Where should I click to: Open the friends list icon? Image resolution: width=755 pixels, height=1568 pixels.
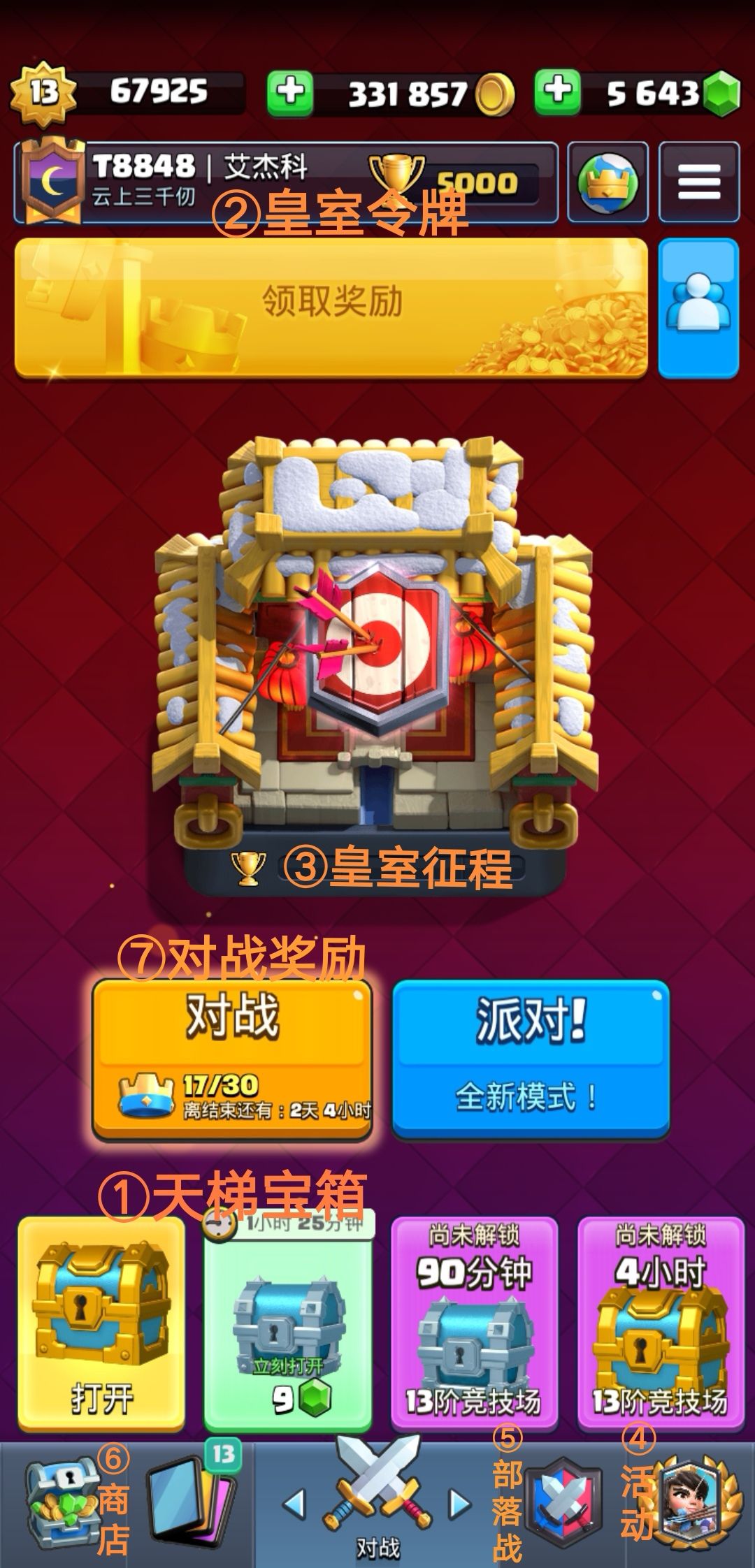(699, 307)
